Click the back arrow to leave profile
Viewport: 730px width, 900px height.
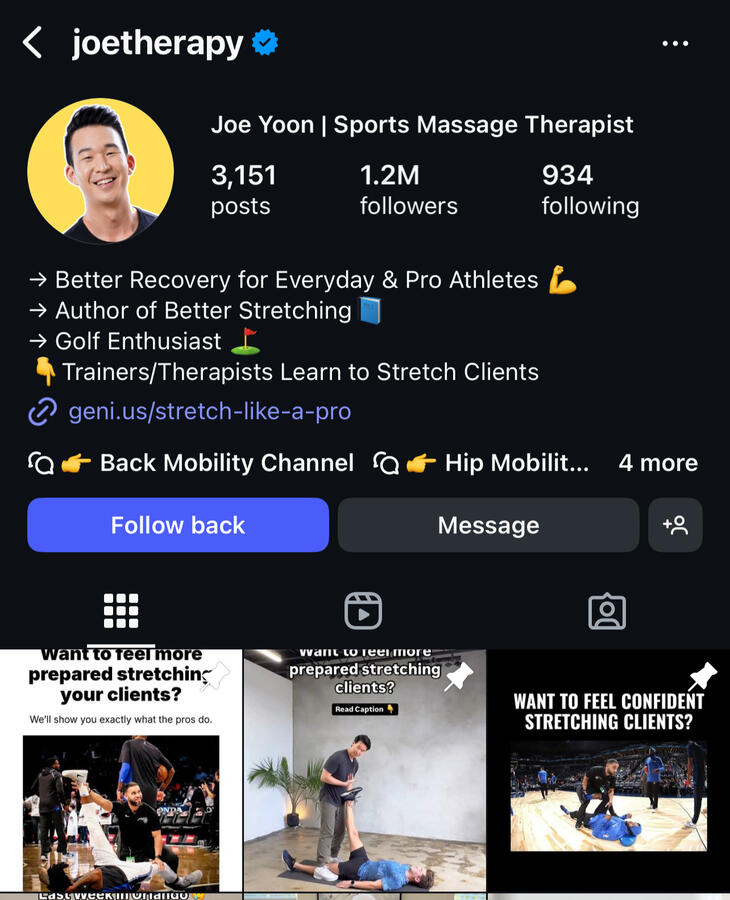32,43
